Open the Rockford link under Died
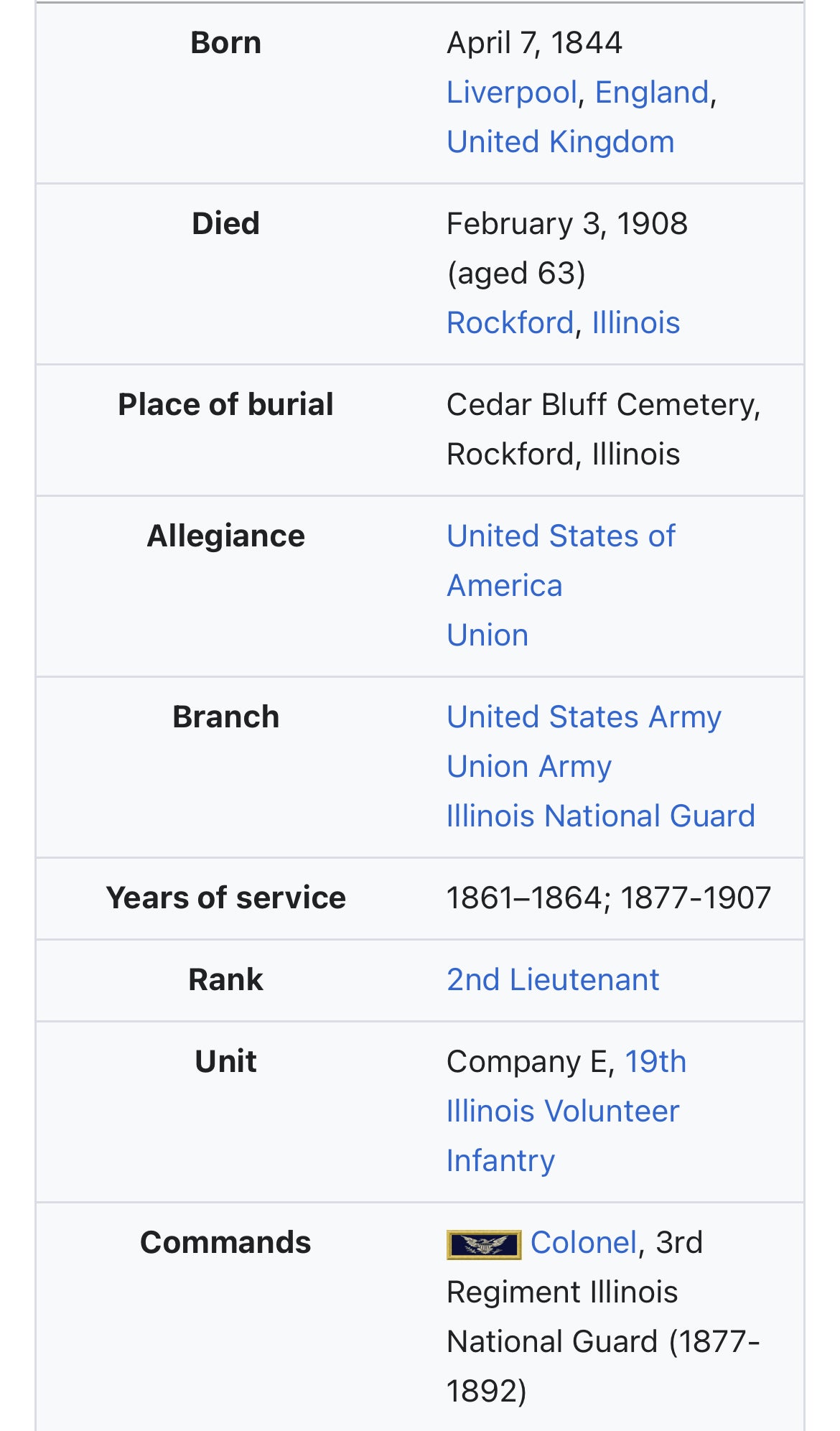 (x=510, y=323)
